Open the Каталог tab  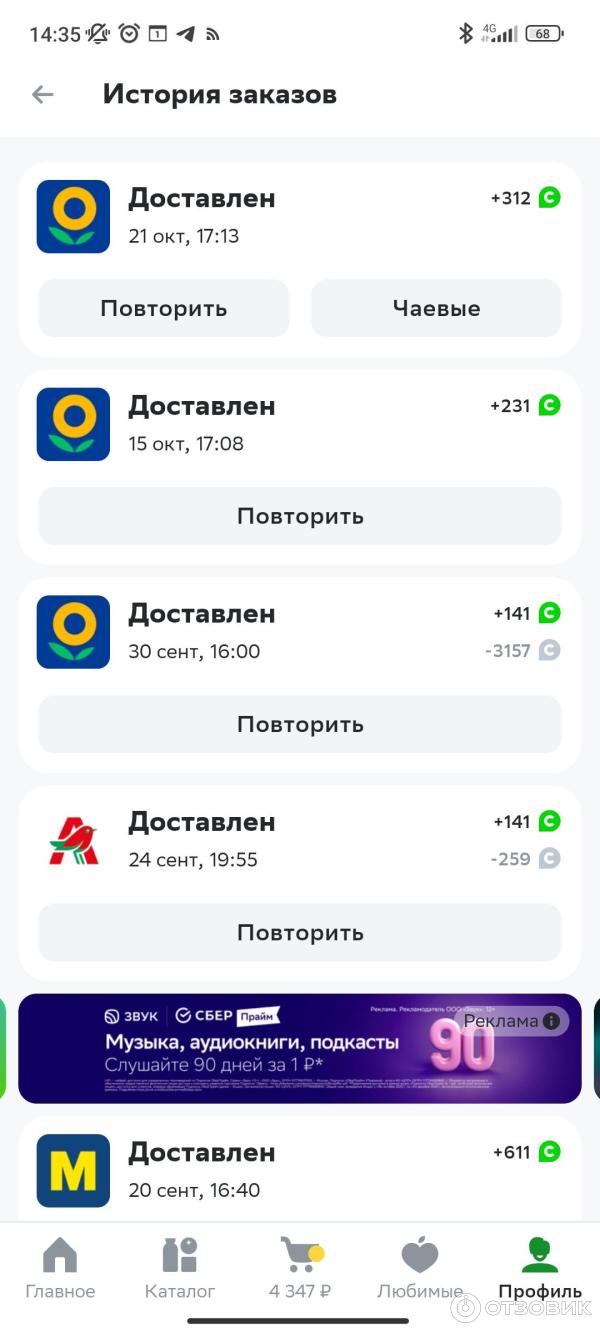click(180, 1268)
